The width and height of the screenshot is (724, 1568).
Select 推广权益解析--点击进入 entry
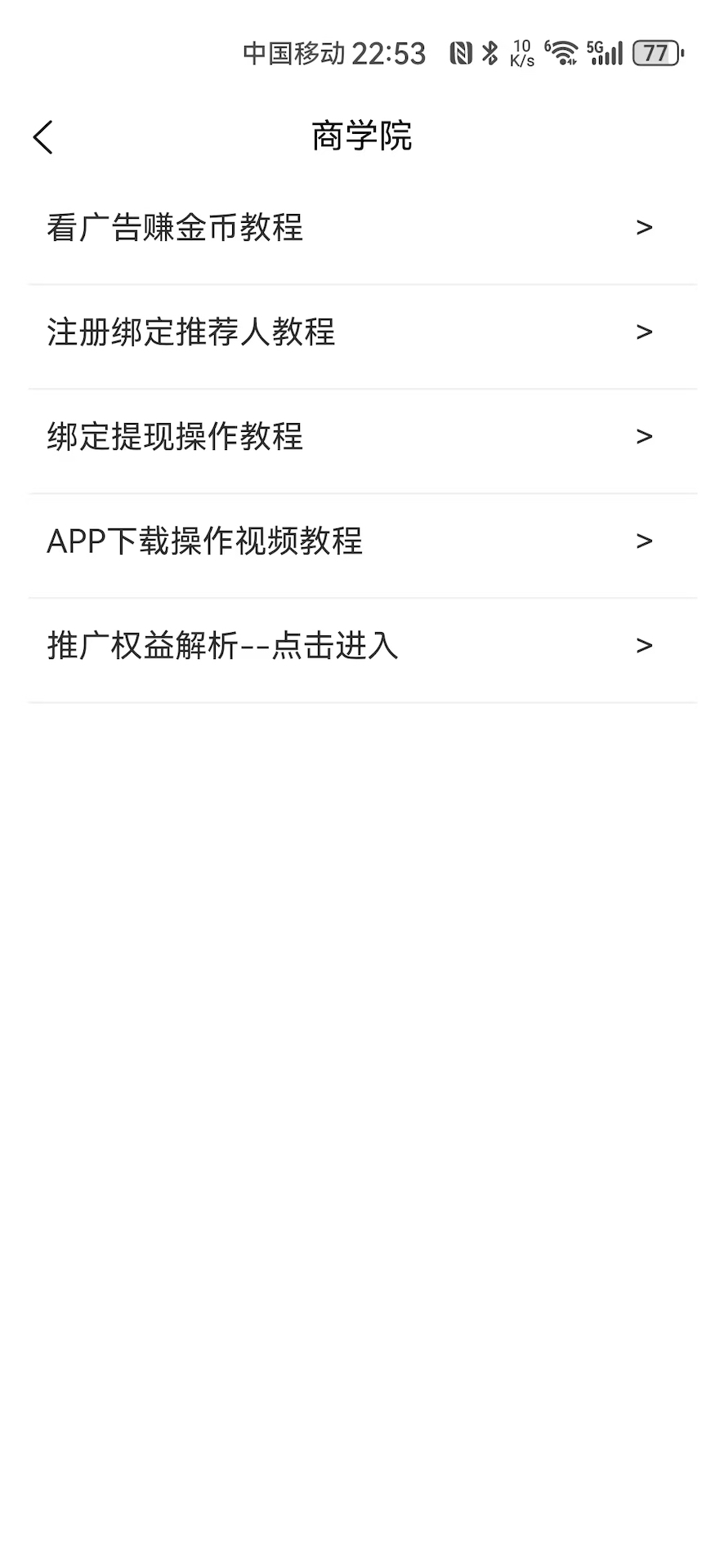[221, 645]
